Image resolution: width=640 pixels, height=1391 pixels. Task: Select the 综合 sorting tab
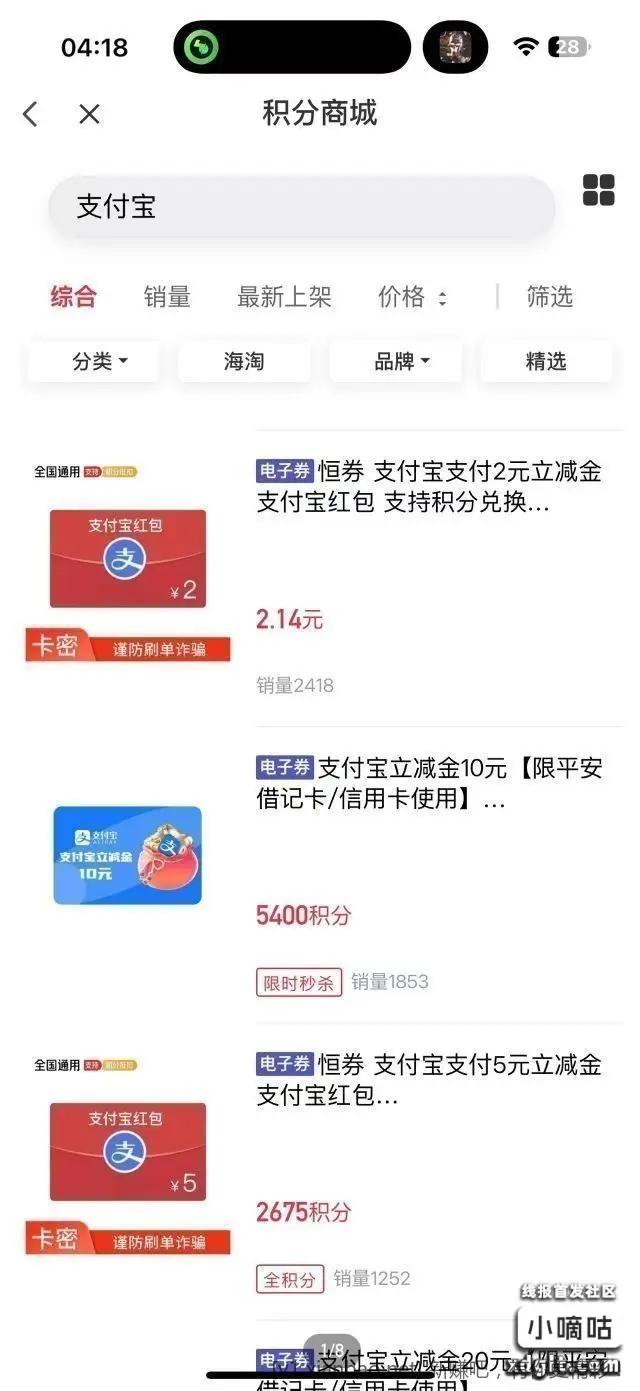click(x=74, y=297)
